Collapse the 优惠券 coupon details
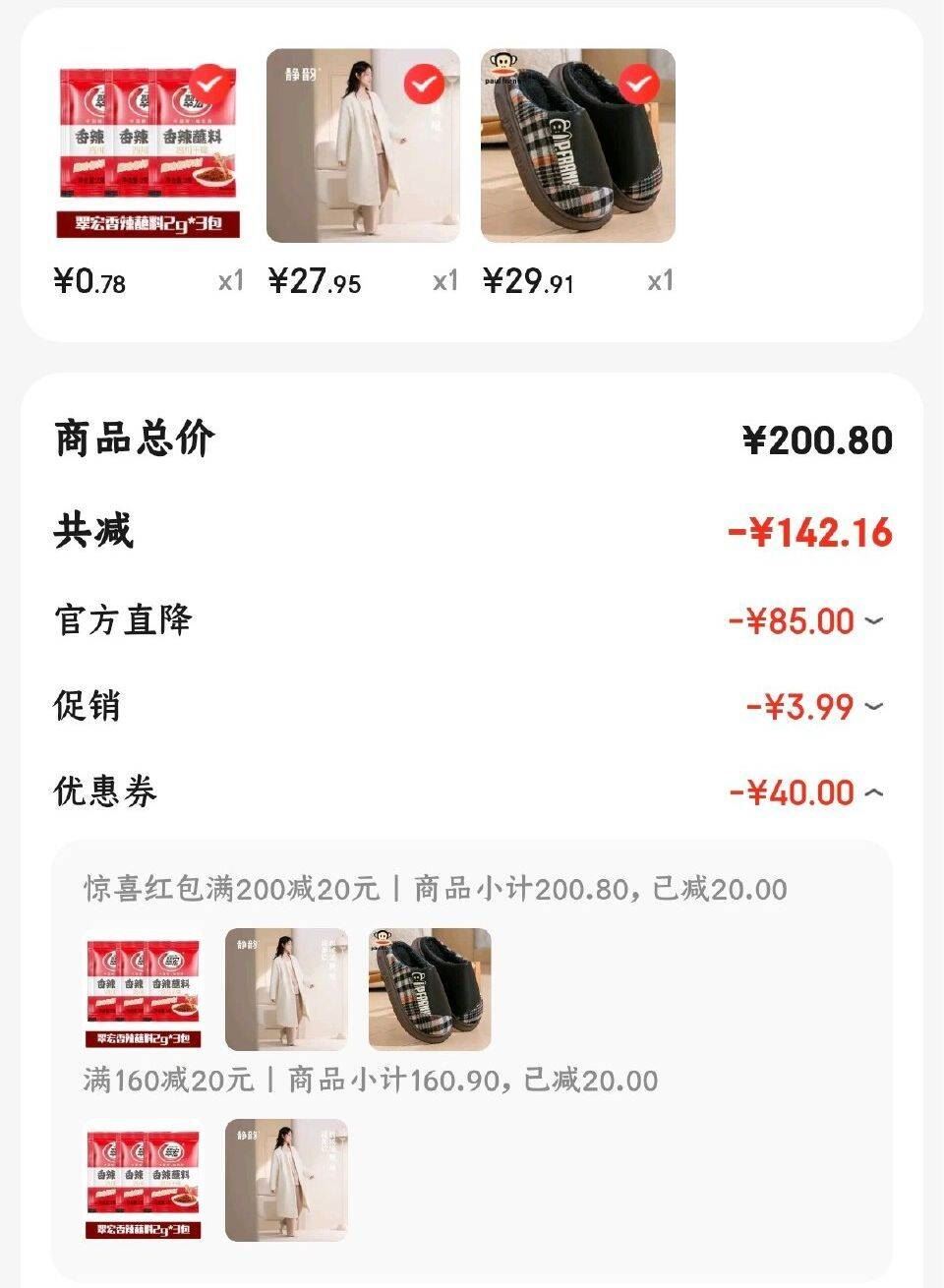 [873, 792]
